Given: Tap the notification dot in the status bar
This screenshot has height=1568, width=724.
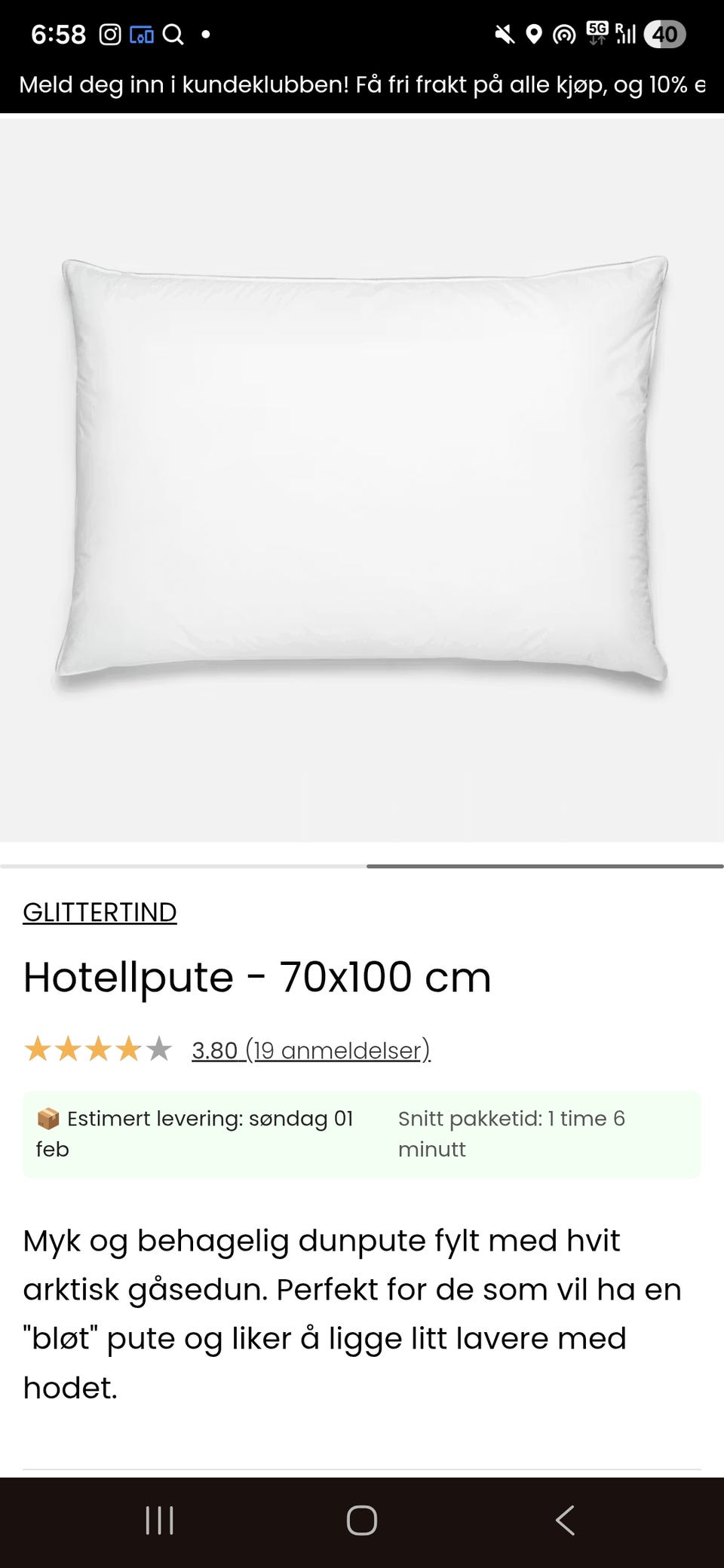Looking at the screenshot, I should [206, 34].
